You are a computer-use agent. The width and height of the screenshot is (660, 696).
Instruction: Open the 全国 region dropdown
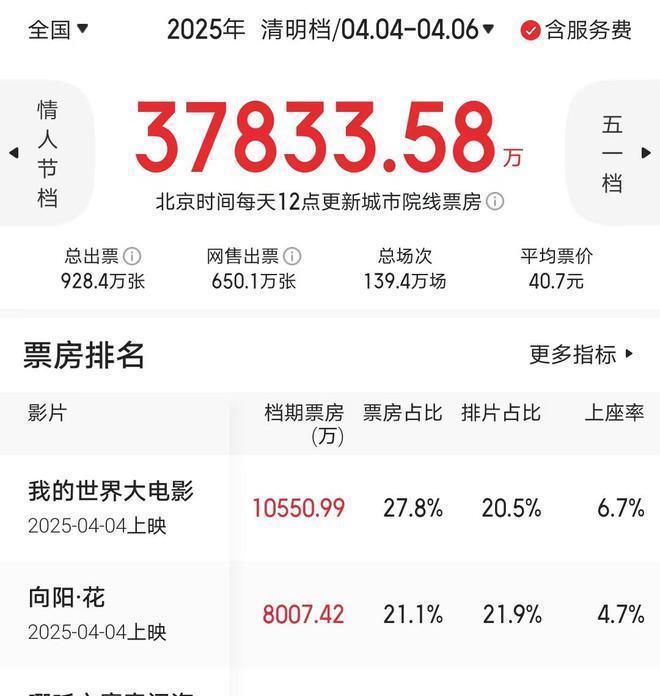[x=58, y=30]
